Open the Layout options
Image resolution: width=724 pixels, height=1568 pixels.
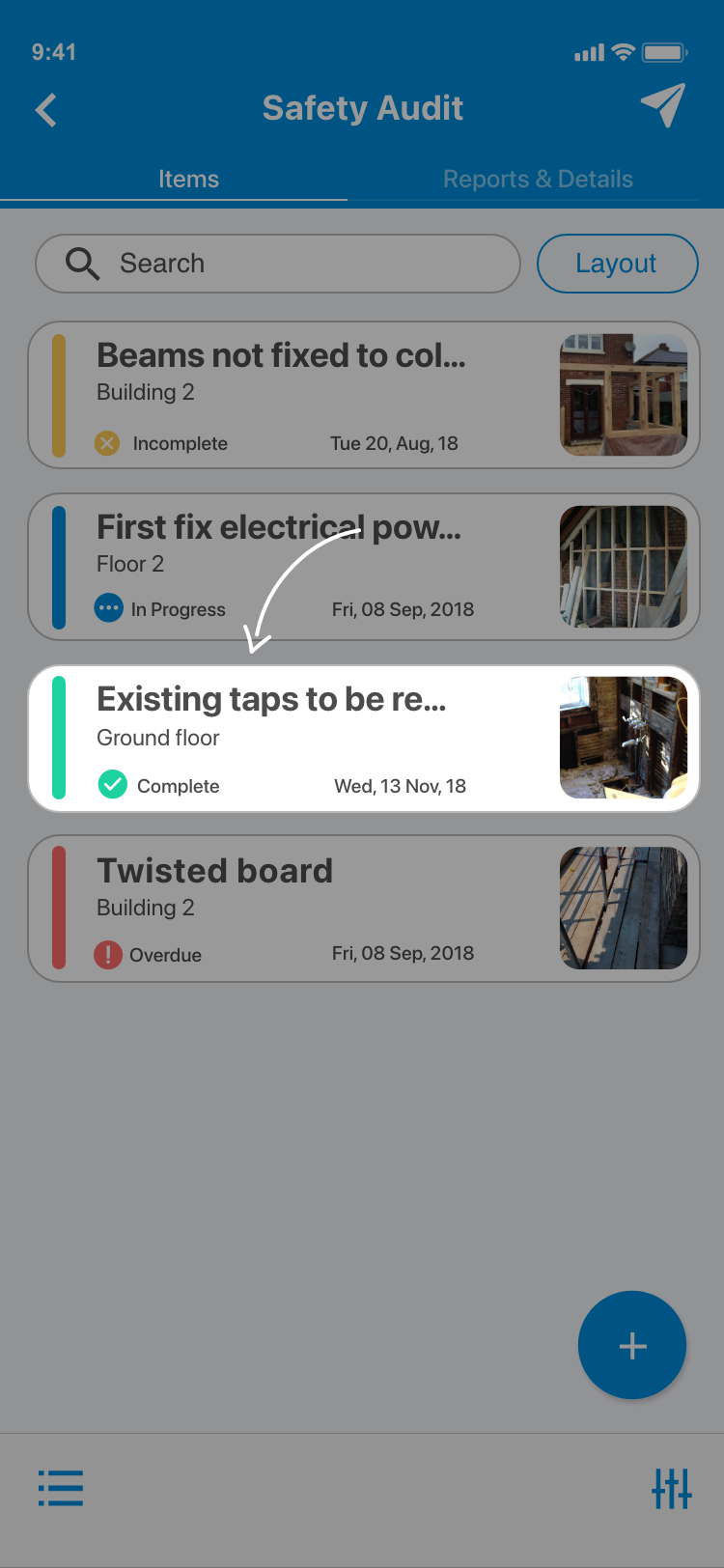tap(617, 264)
